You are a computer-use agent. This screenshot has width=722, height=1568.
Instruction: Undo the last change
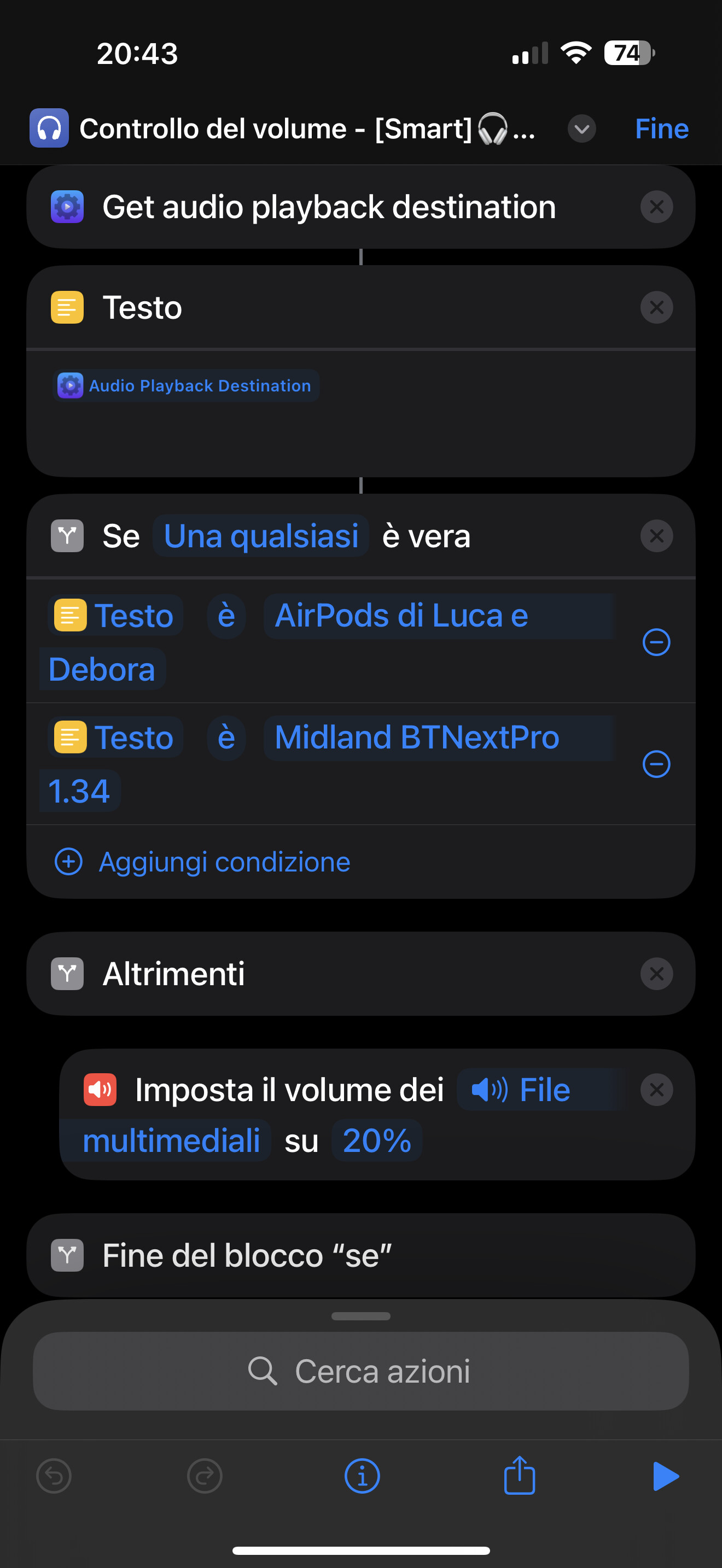click(54, 1476)
